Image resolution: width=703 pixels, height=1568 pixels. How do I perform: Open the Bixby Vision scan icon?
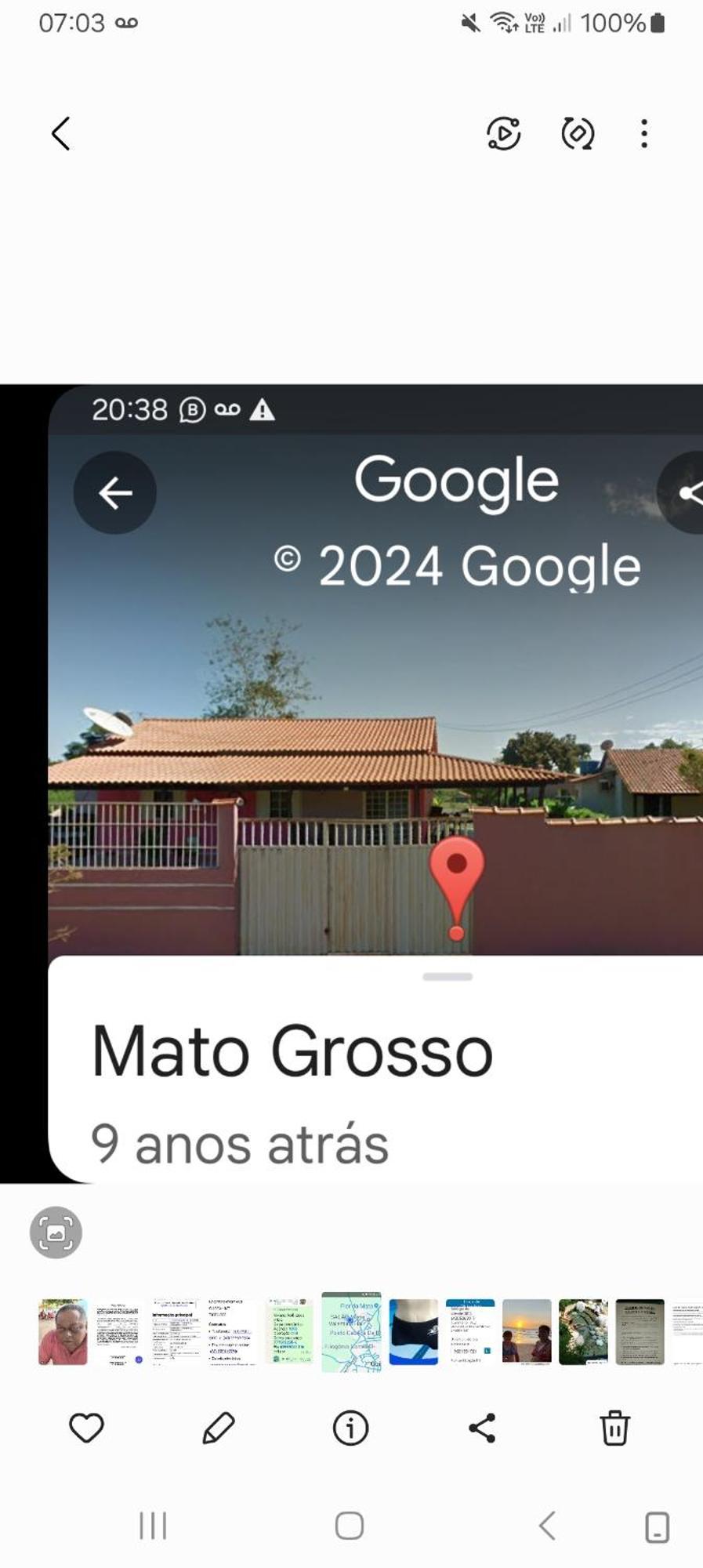56,1232
